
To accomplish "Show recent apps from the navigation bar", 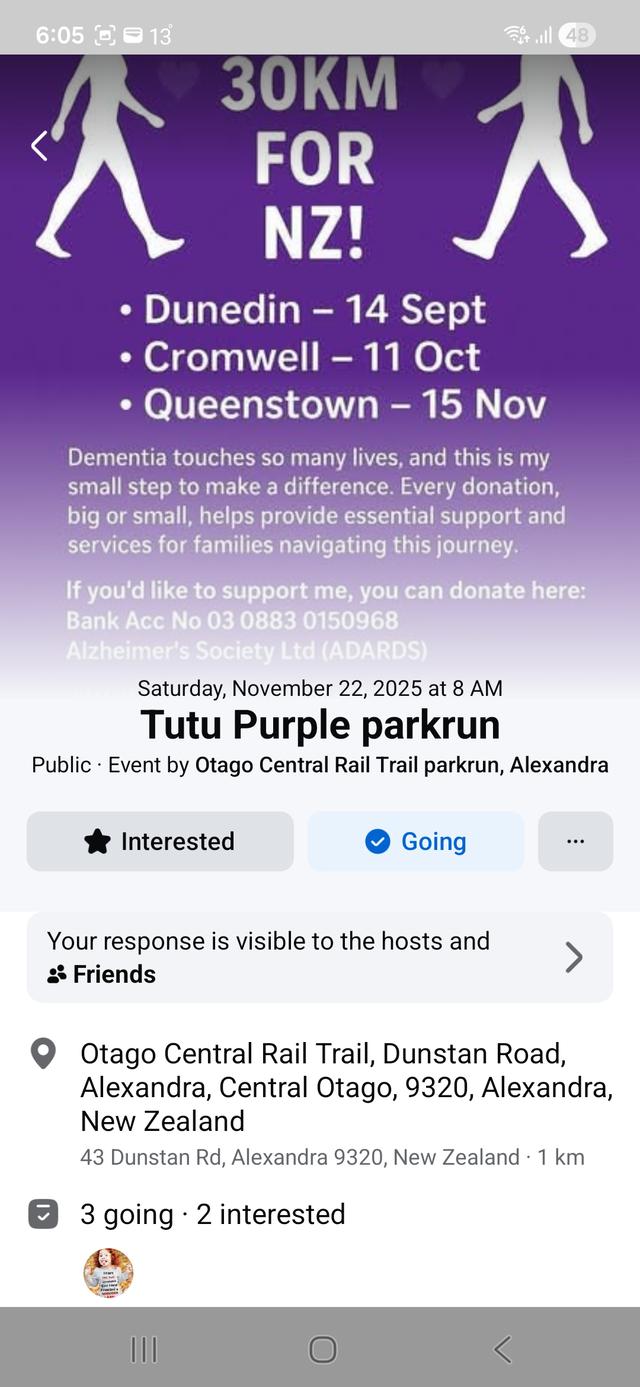I will pos(144,1349).
